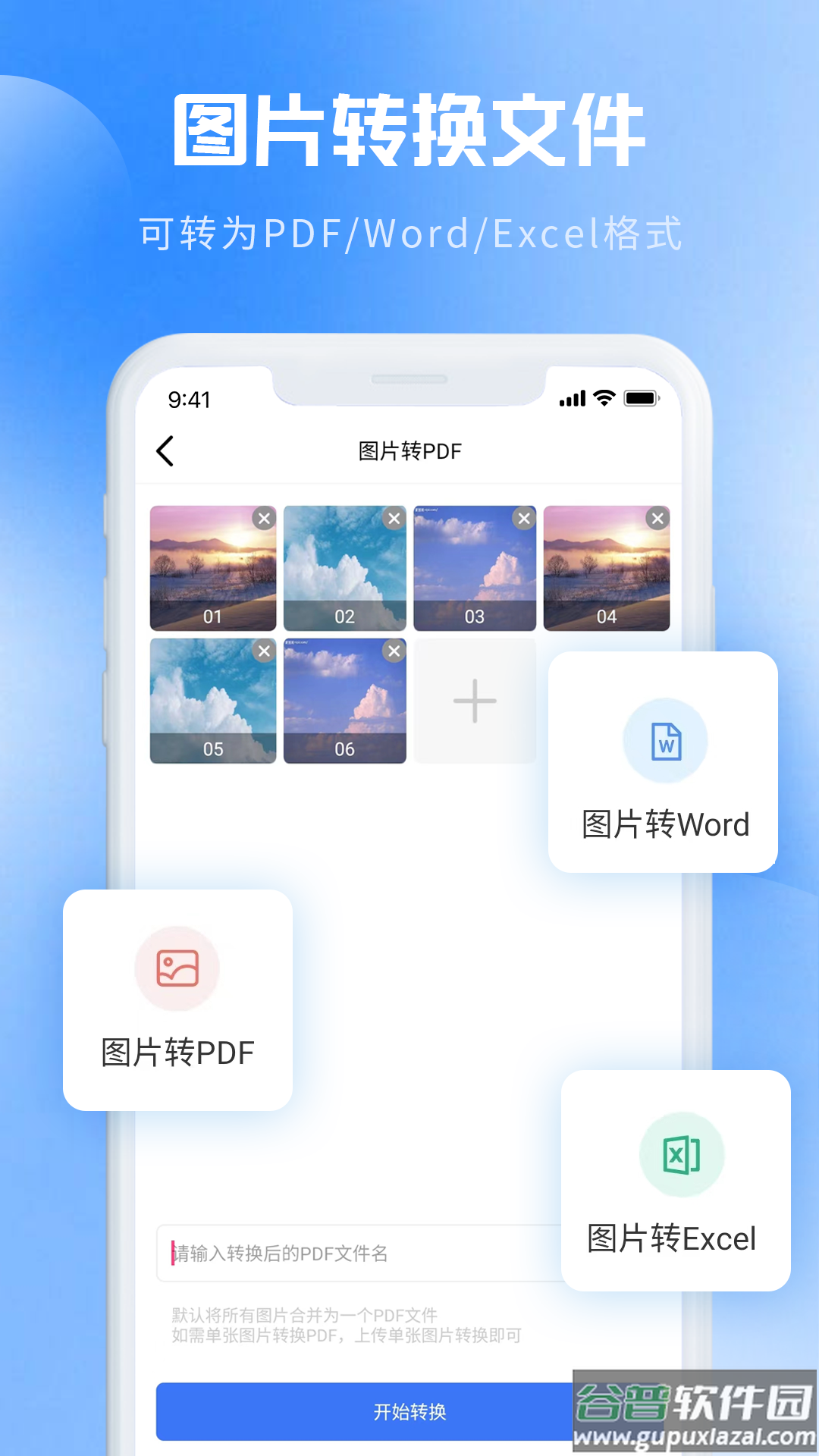Tap the 开始转换 button to convert
Screen dimensions: 819x1456
(x=409, y=1412)
